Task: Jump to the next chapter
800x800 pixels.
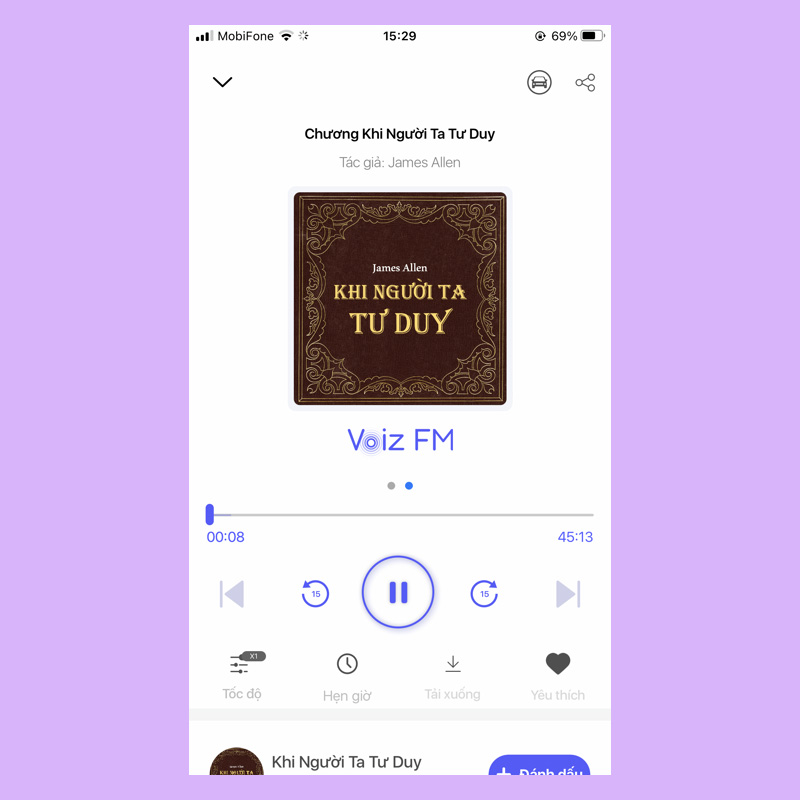Action: (567, 594)
